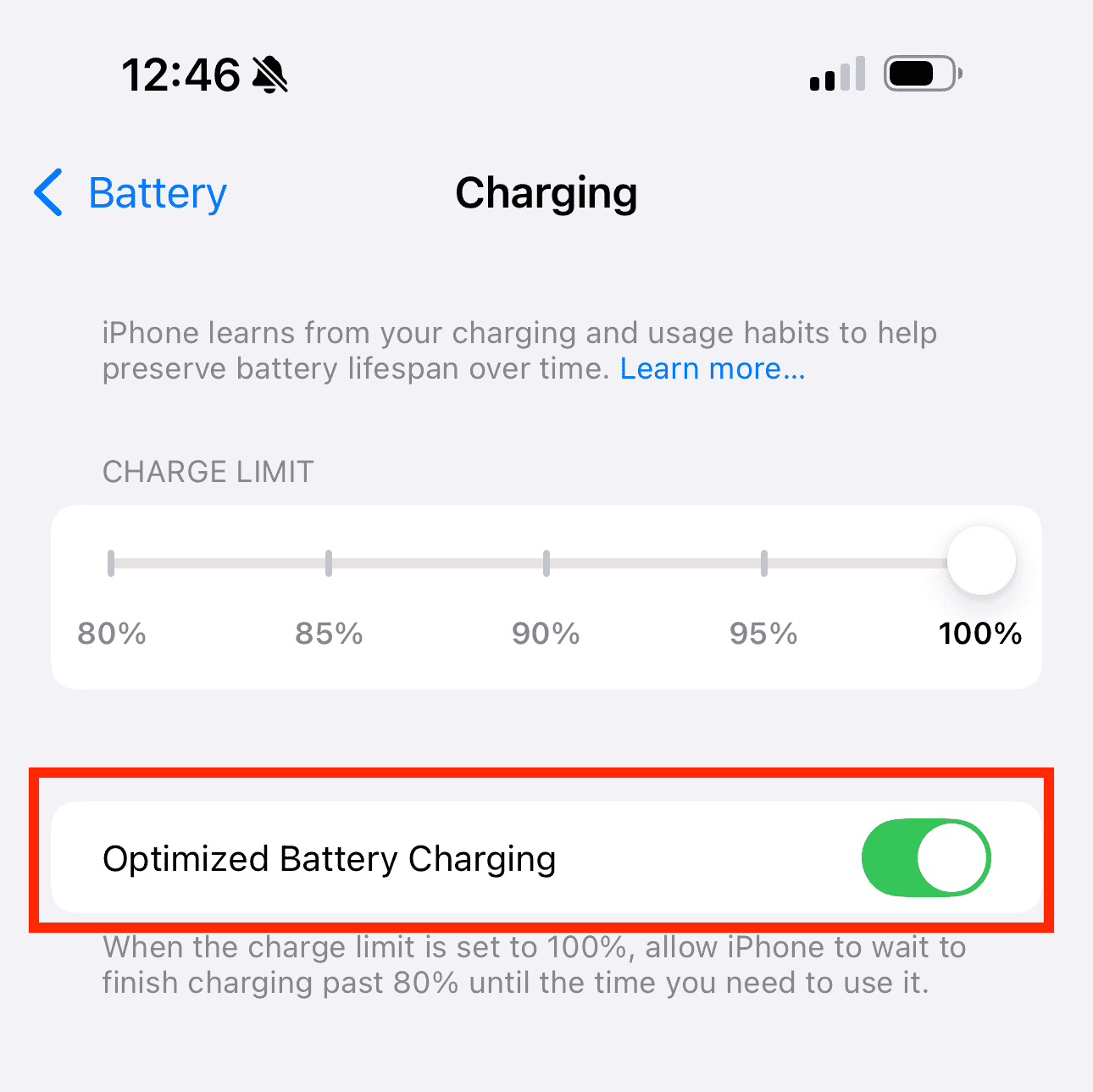Set charge limit to 85%
The width and height of the screenshot is (1093, 1092).
pyautogui.click(x=329, y=563)
